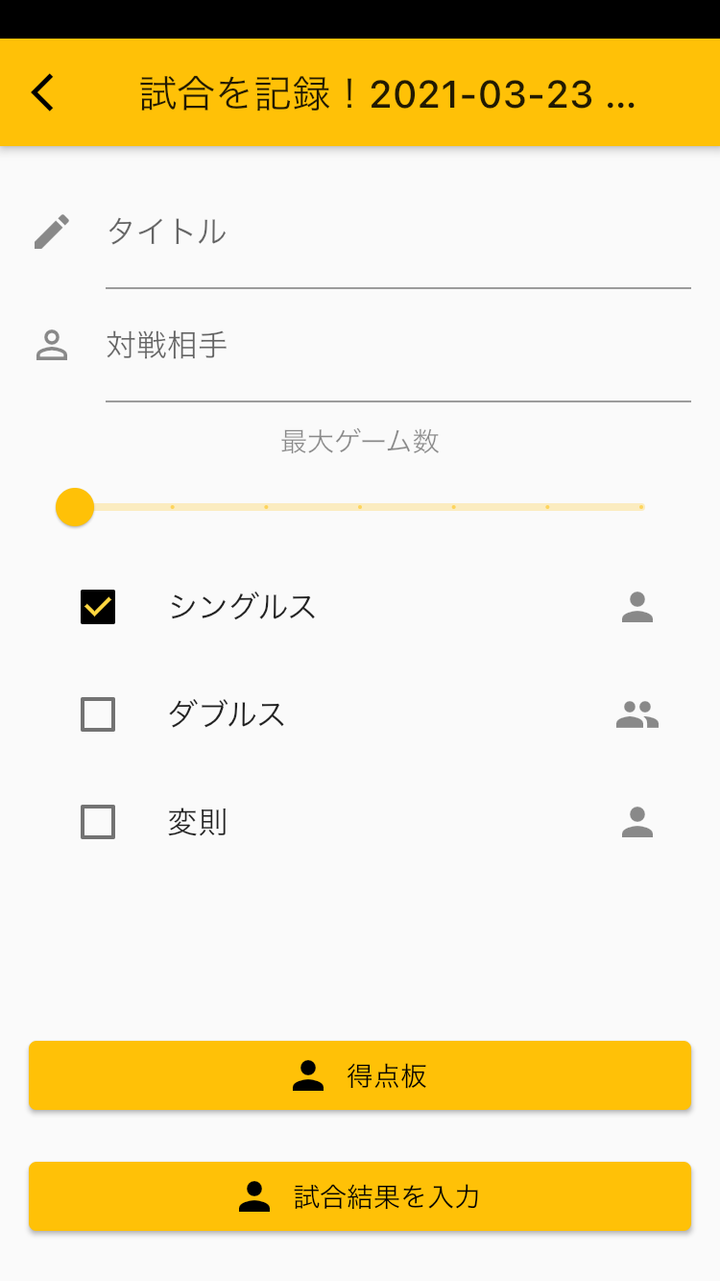720x1281 pixels.
Task: Go back using the header arrow
Action: click(x=42, y=93)
